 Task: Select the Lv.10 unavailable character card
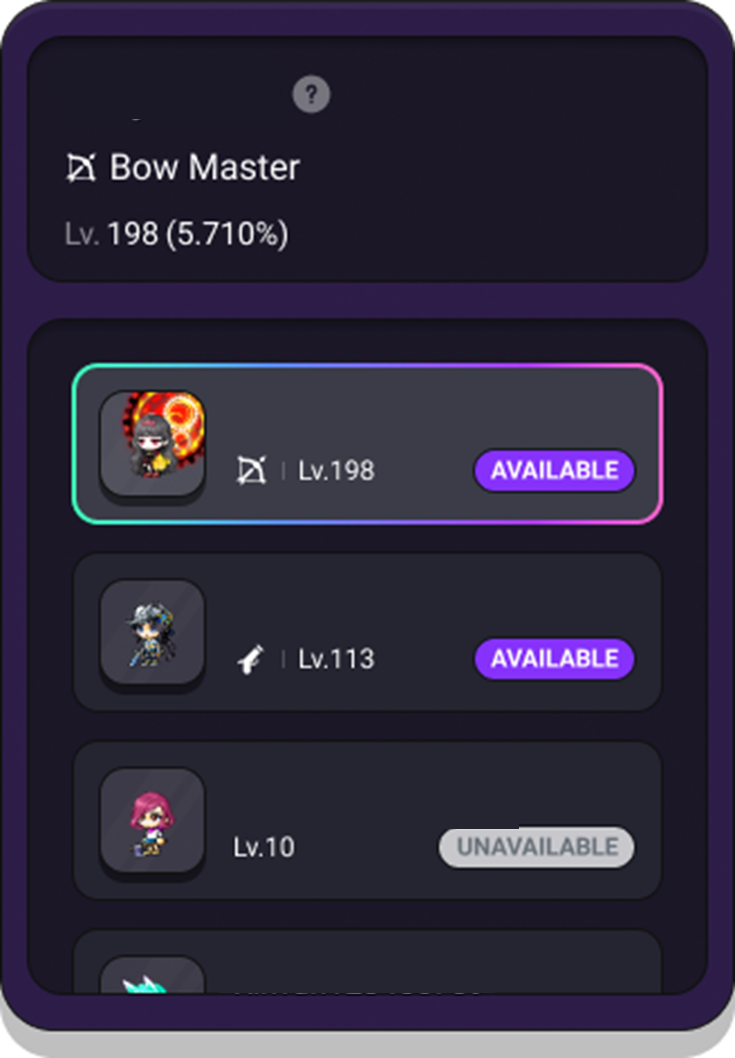click(367, 820)
